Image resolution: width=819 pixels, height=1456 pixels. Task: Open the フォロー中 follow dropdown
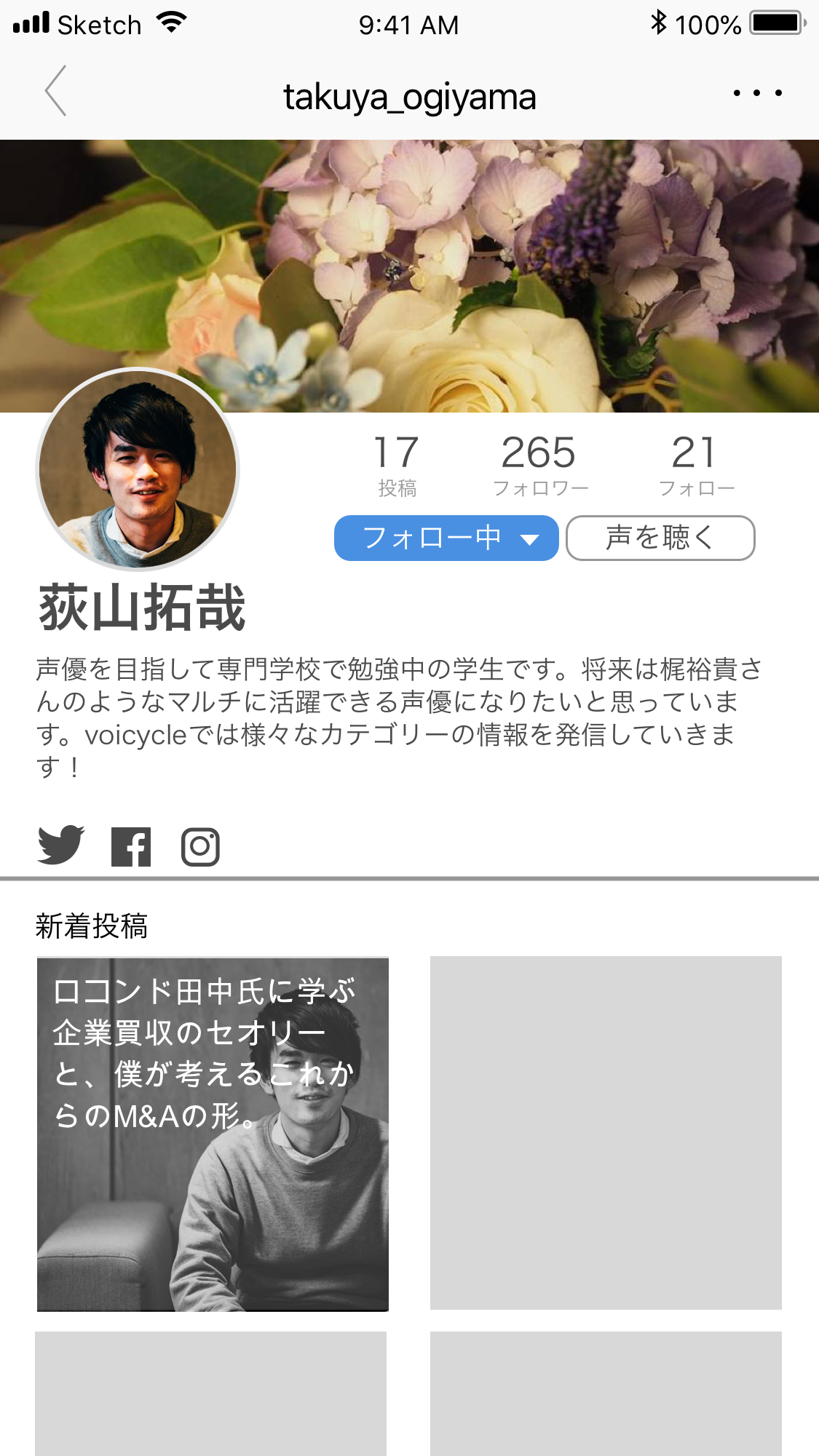[x=446, y=538]
